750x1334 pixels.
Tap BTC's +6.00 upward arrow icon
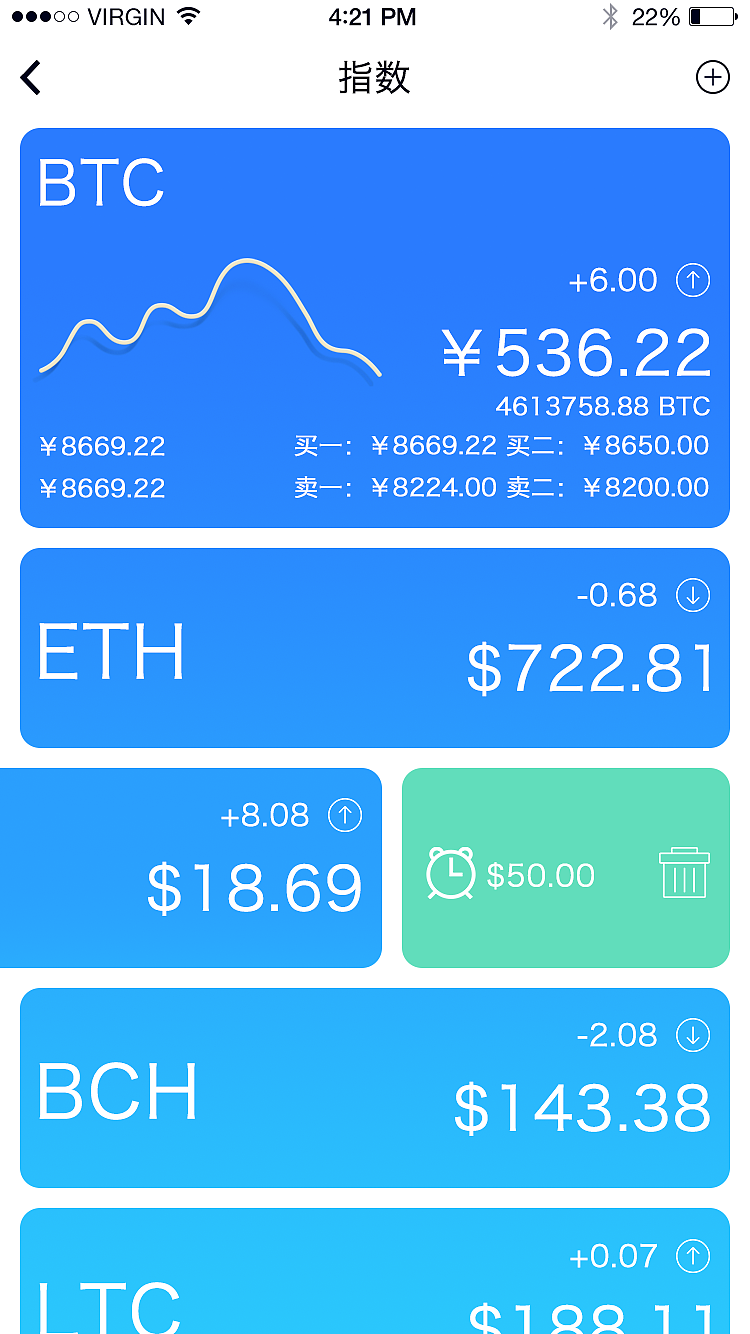(693, 281)
